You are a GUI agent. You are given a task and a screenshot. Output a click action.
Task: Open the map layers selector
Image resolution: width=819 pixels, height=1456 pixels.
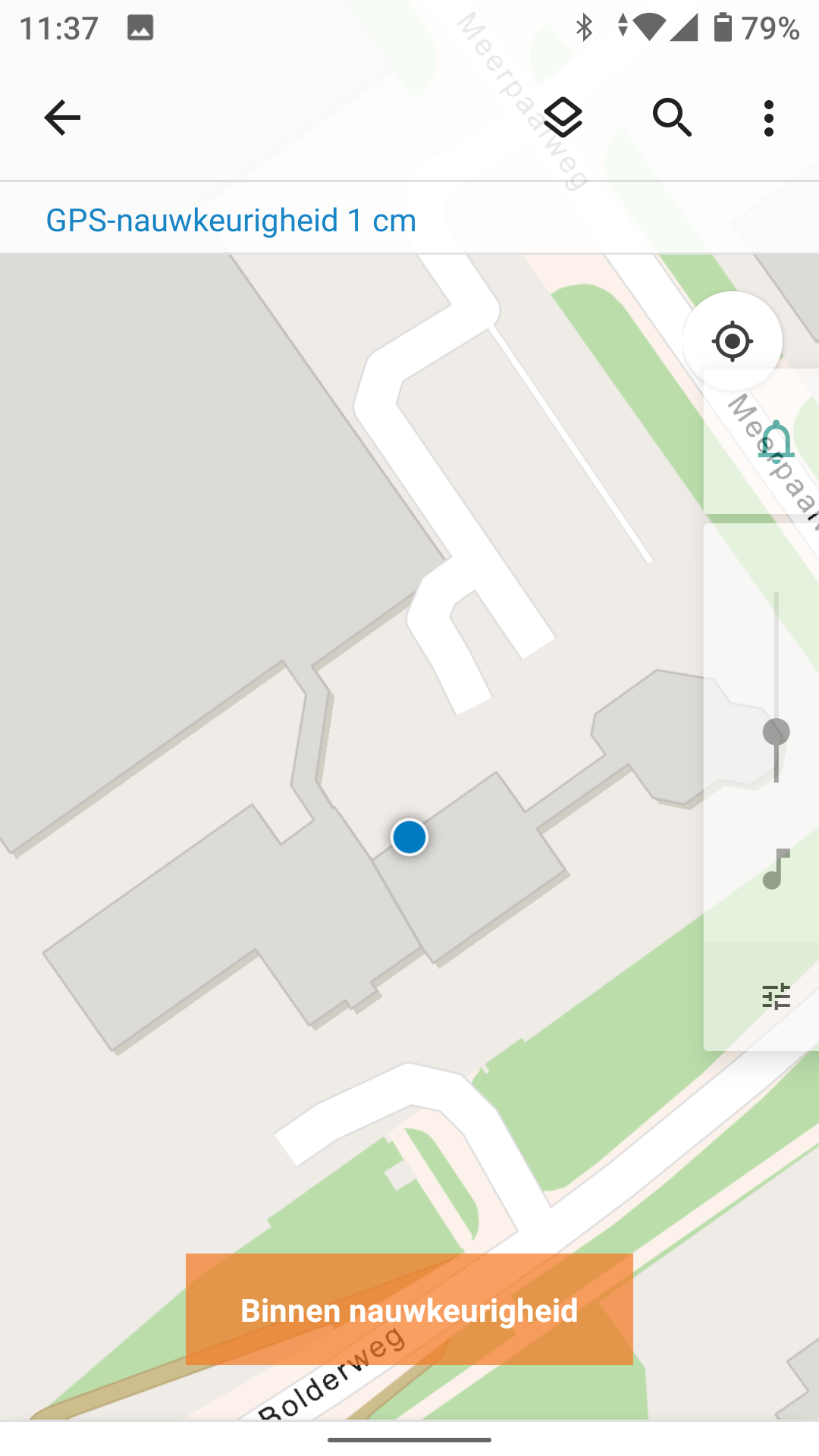coord(563,118)
